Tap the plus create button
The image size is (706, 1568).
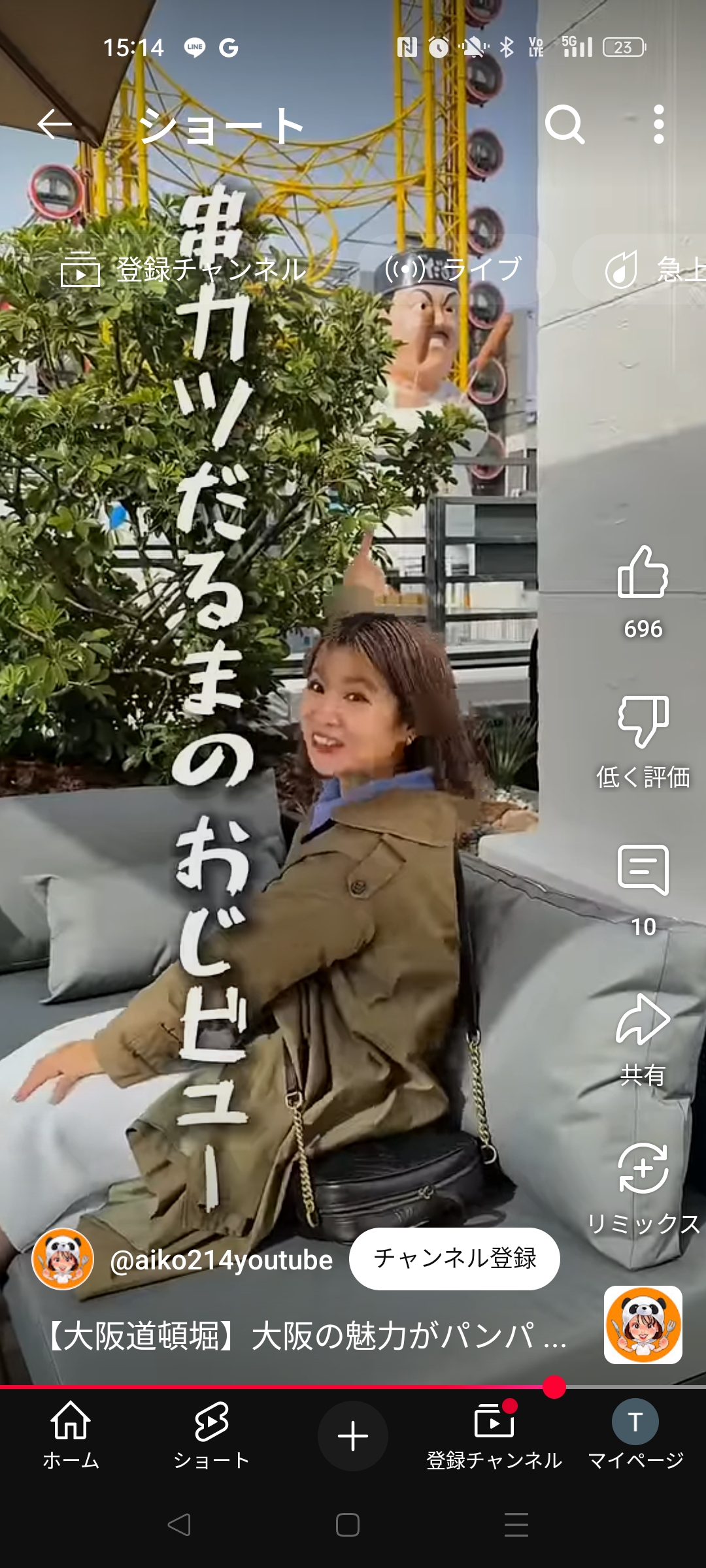point(353,1436)
